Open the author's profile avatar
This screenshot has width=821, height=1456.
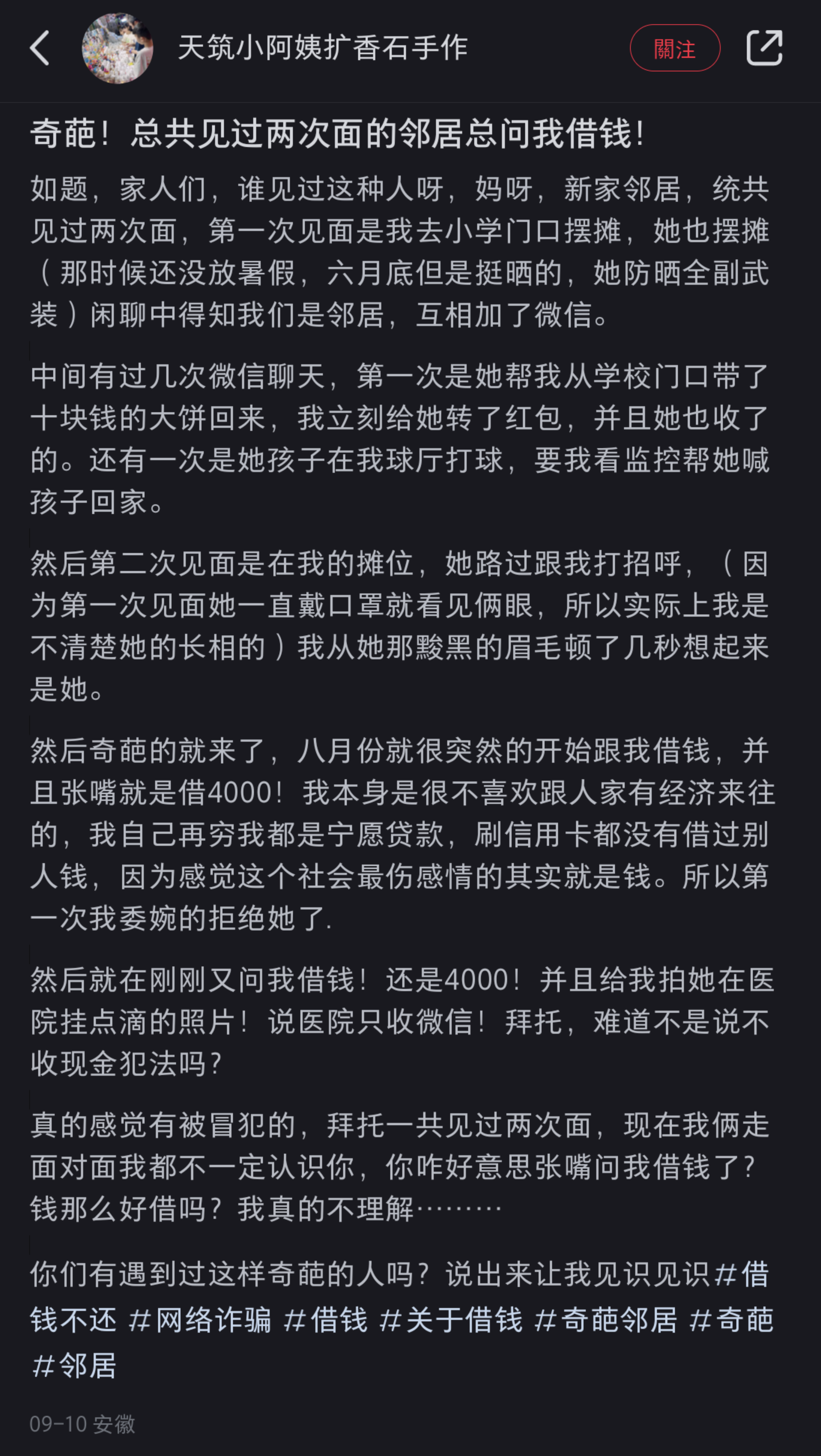coord(118,48)
